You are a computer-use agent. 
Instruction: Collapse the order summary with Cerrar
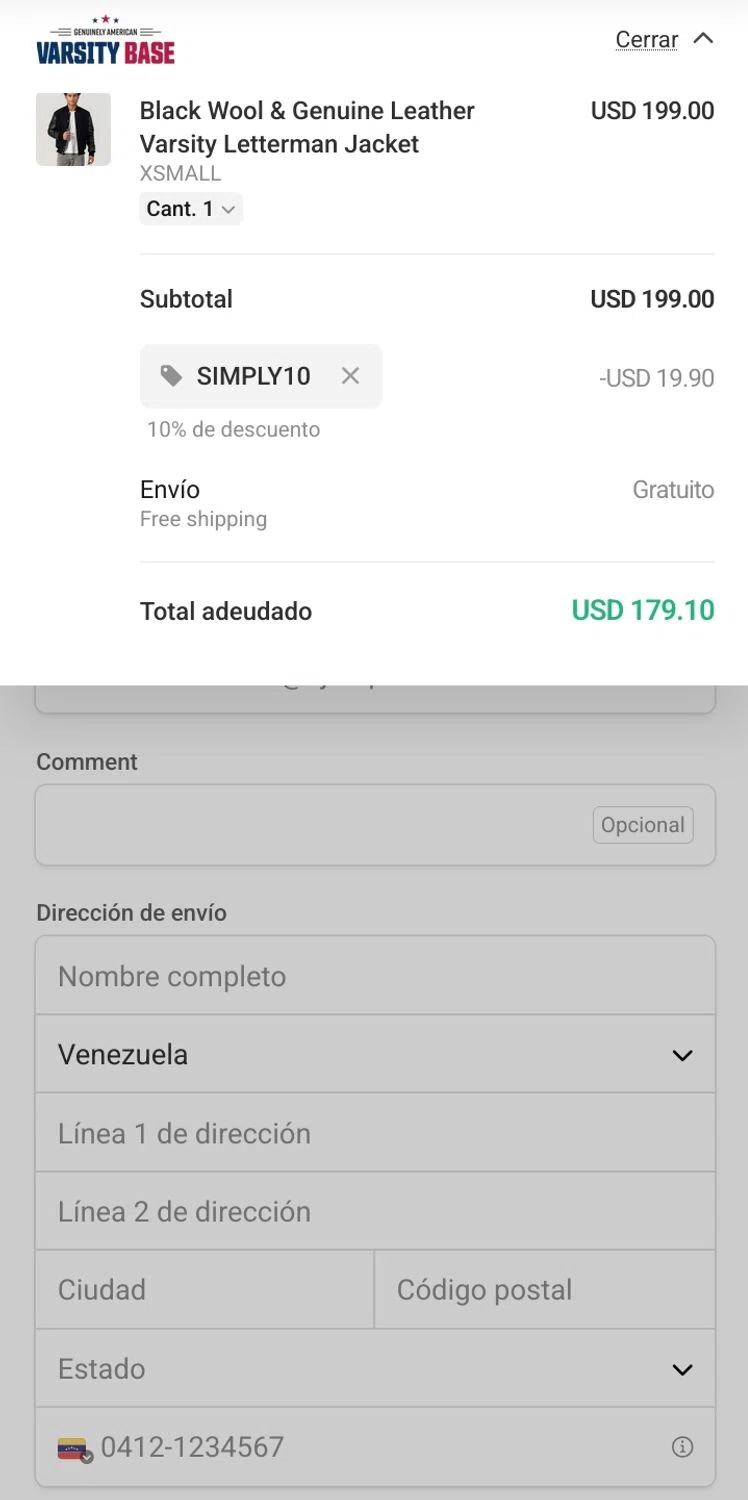coord(663,40)
